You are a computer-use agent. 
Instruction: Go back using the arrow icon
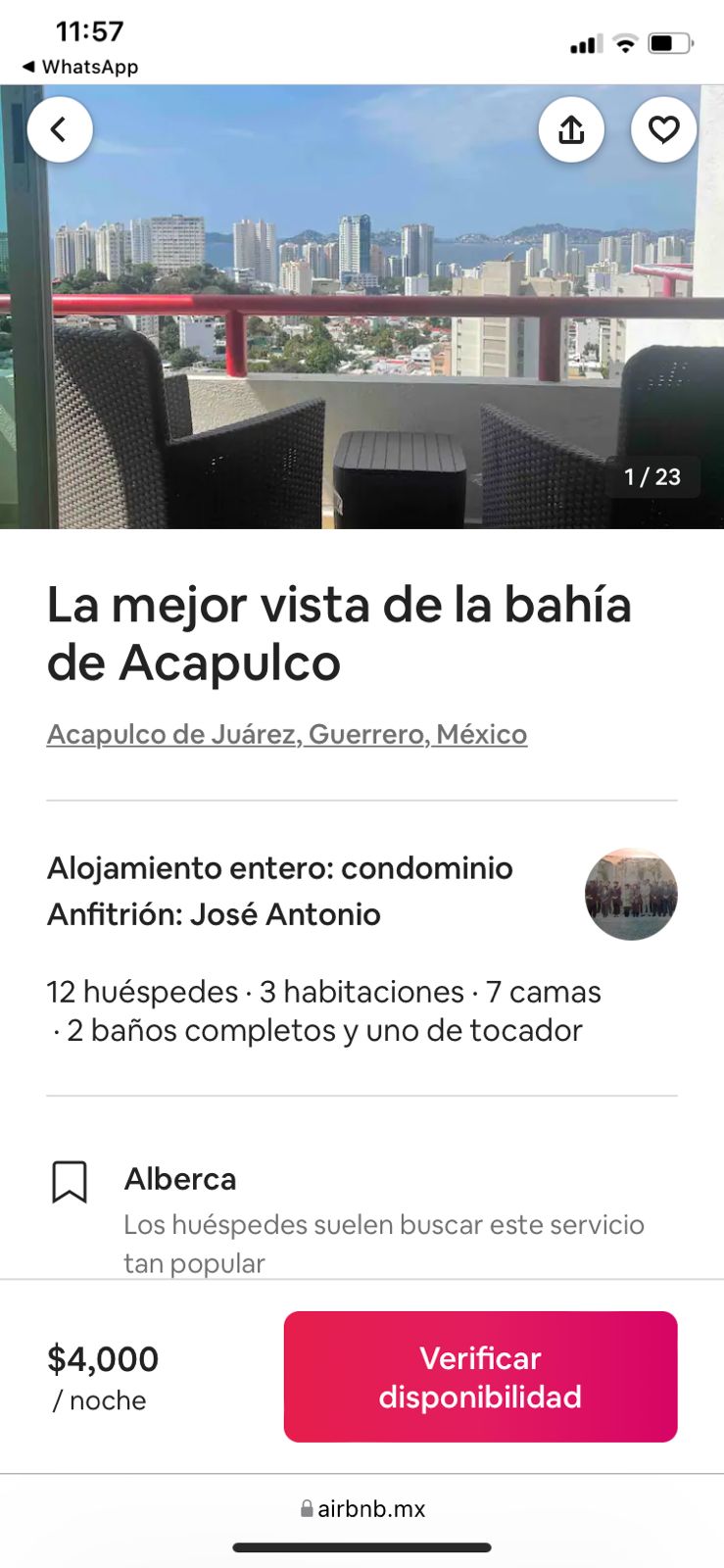tap(60, 129)
